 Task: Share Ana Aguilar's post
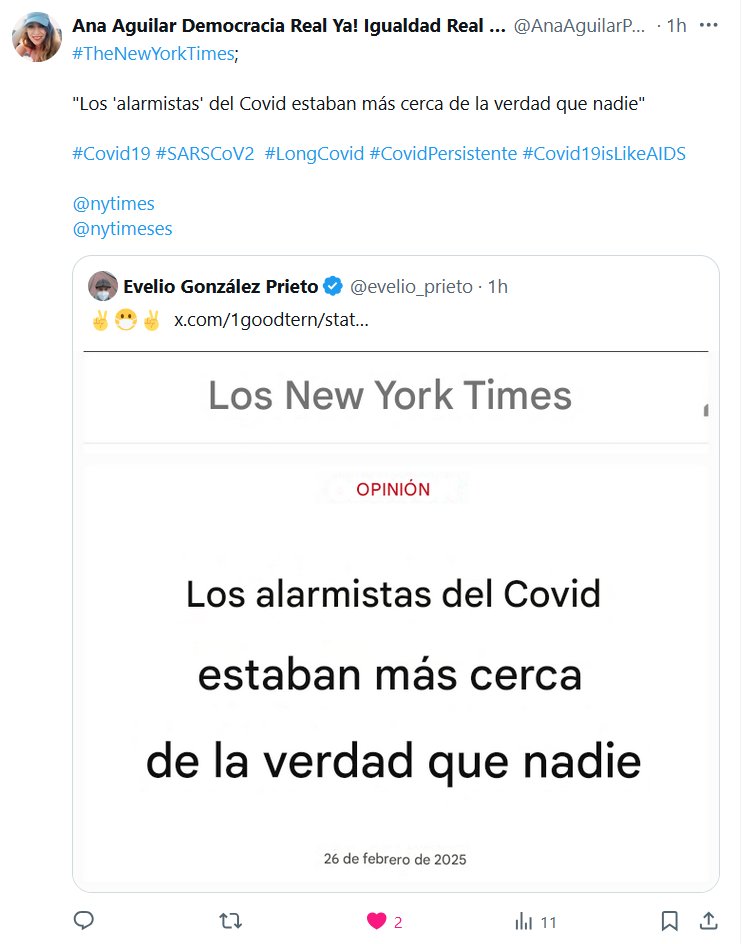coord(708,921)
